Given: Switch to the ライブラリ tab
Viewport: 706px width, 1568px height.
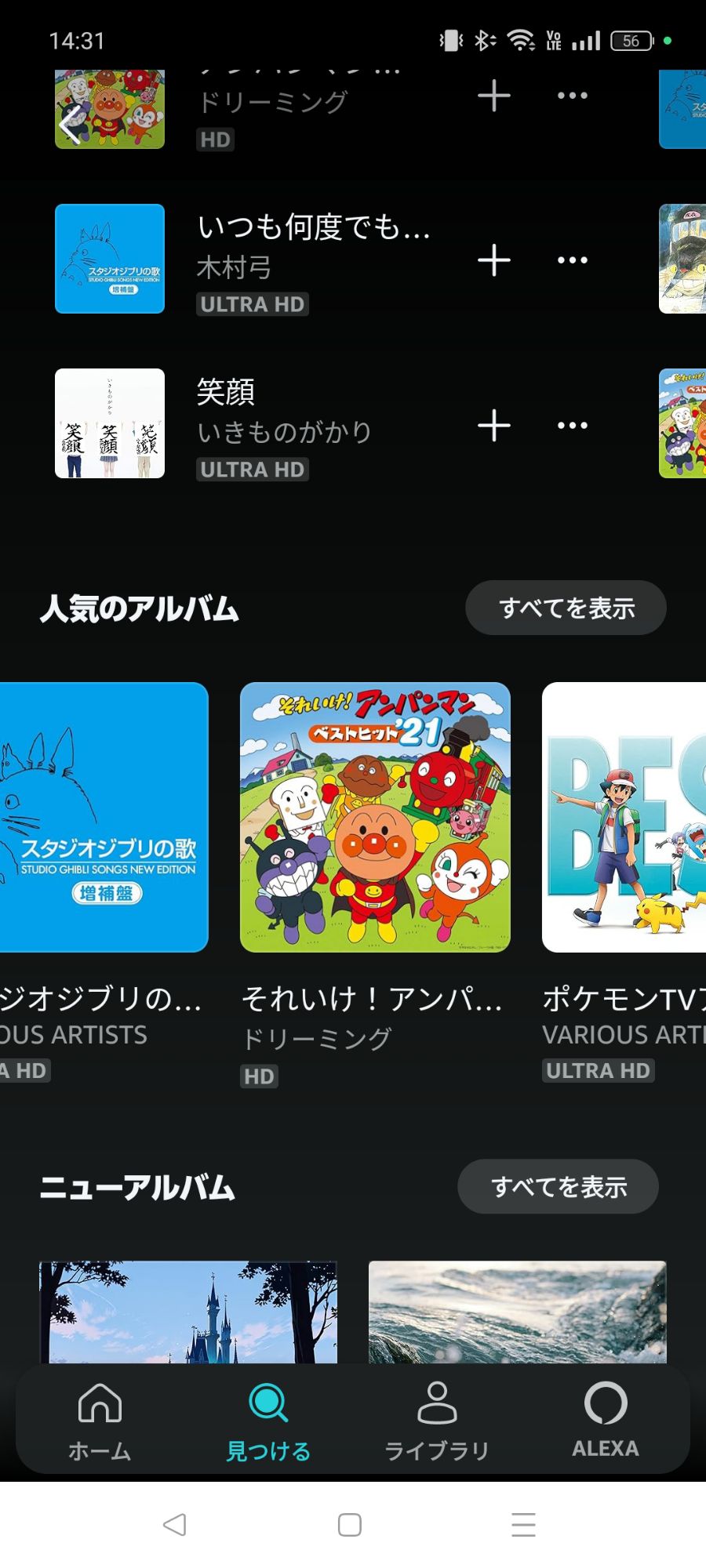Looking at the screenshot, I should [437, 1421].
